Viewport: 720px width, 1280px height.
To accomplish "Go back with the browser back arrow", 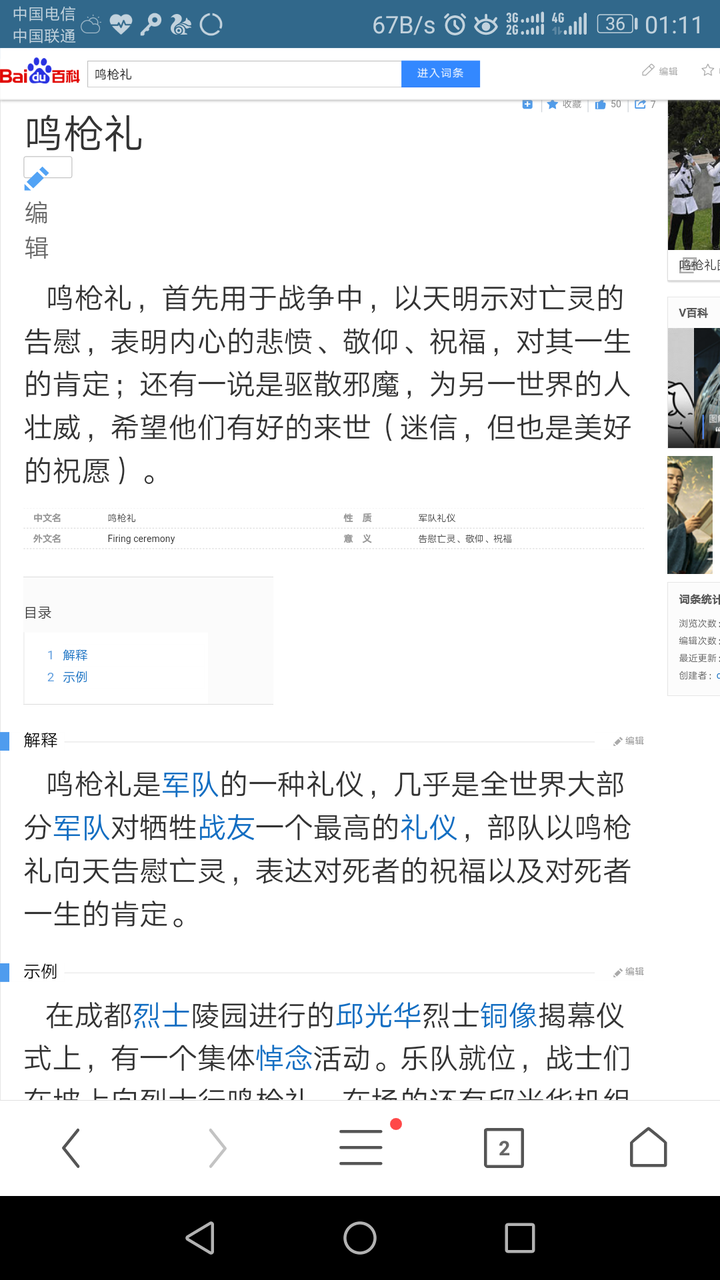I will pos(71,1148).
